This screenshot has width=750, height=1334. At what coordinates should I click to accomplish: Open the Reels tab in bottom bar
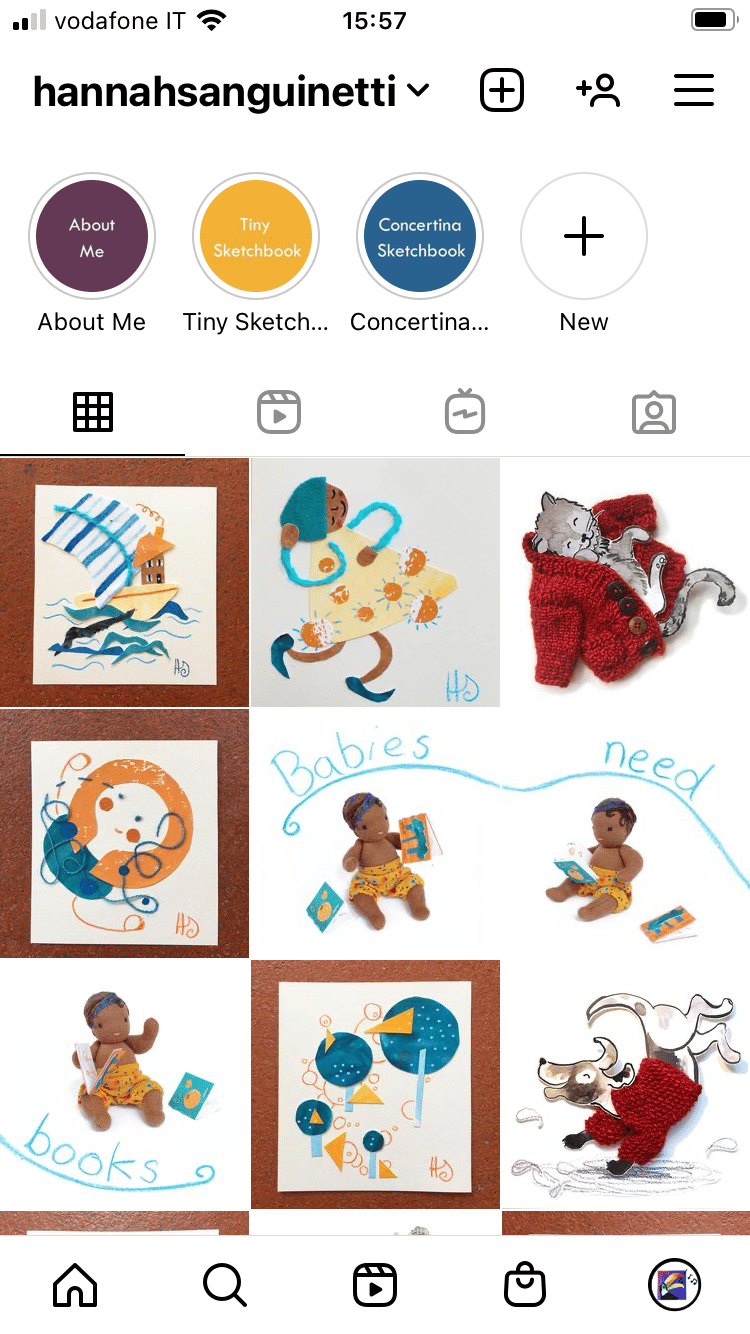(375, 1285)
